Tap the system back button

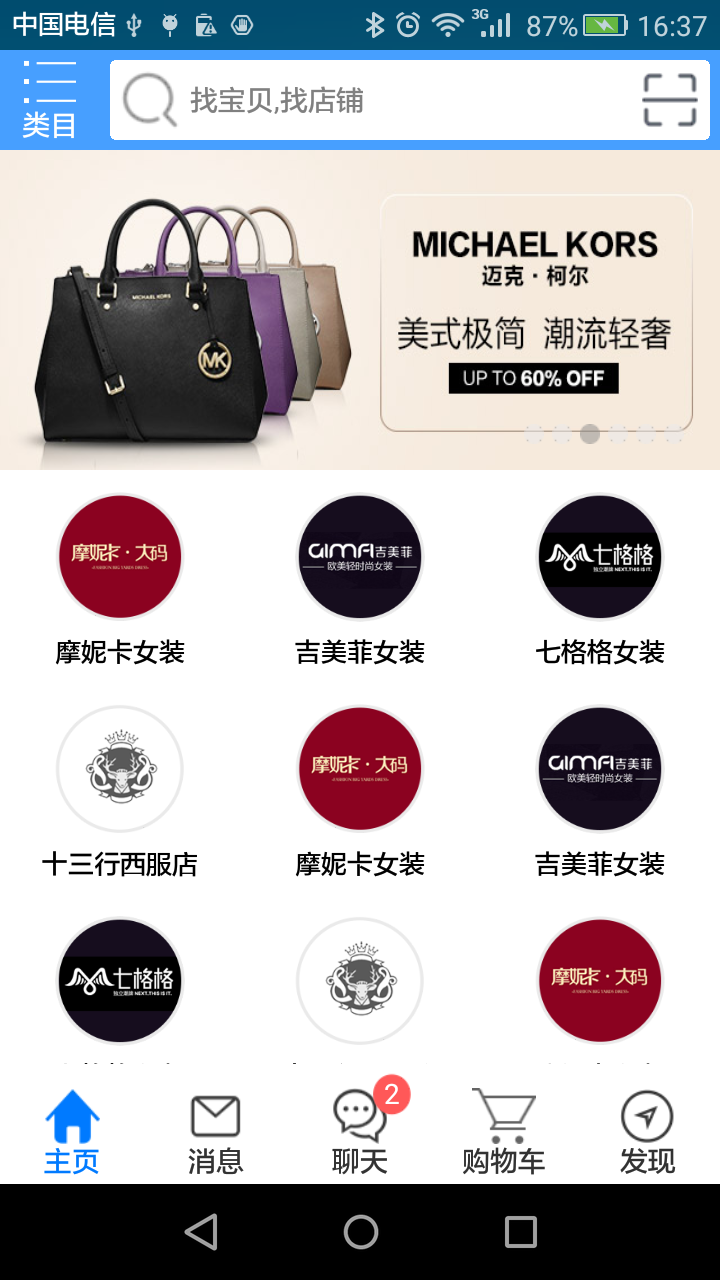[201, 1232]
